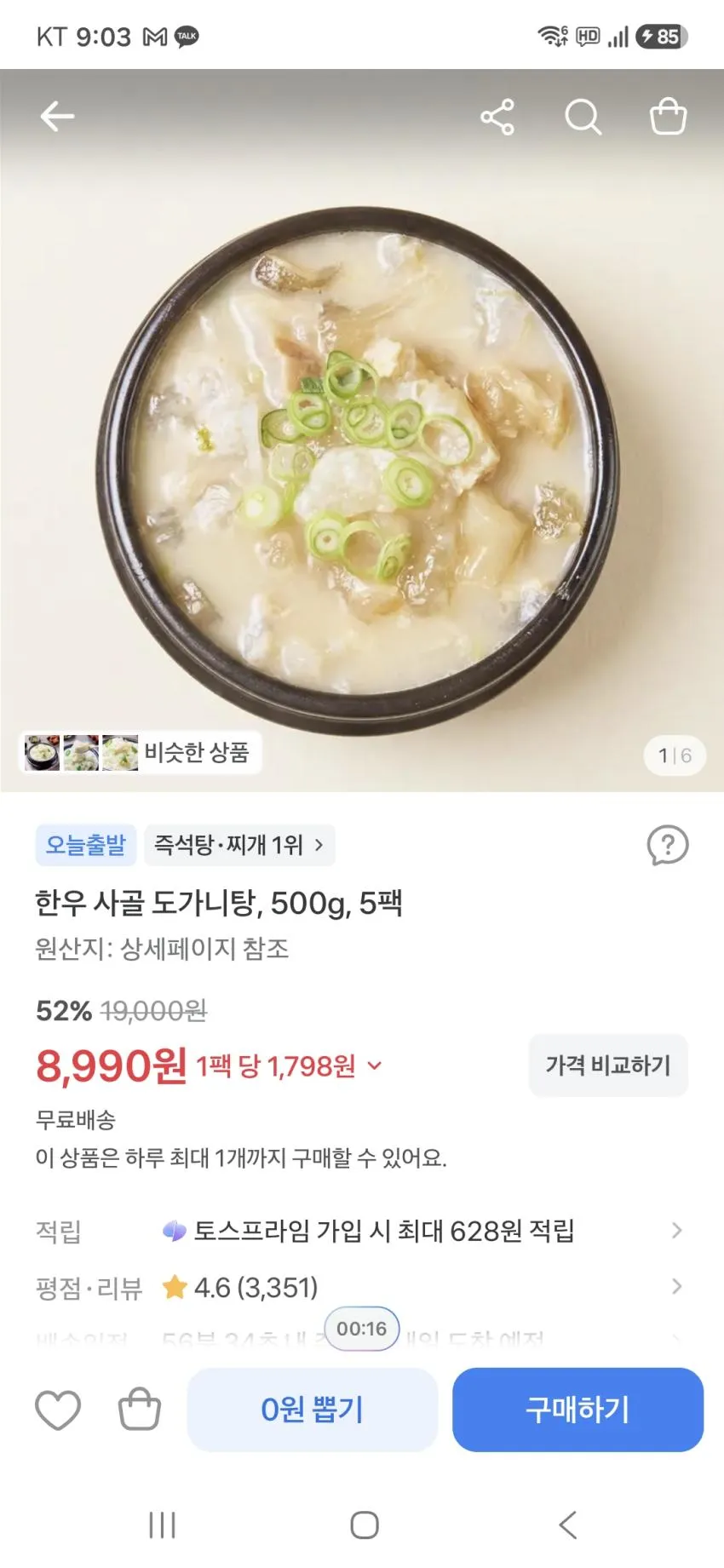Open the 즉석탕·찌개 1위 ranking chip
Viewport: 724px width, 1568px height.
point(239,845)
